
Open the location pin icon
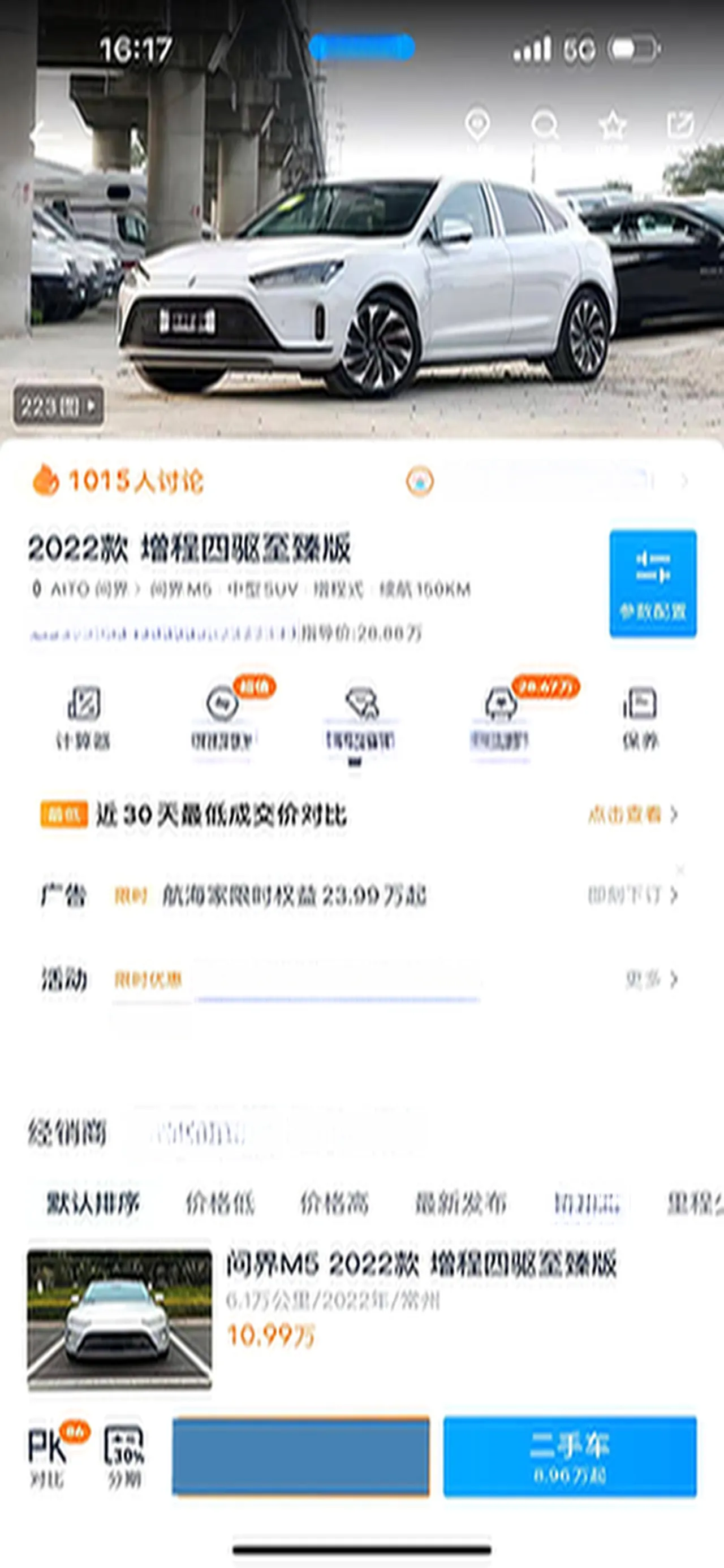click(x=477, y=128)
